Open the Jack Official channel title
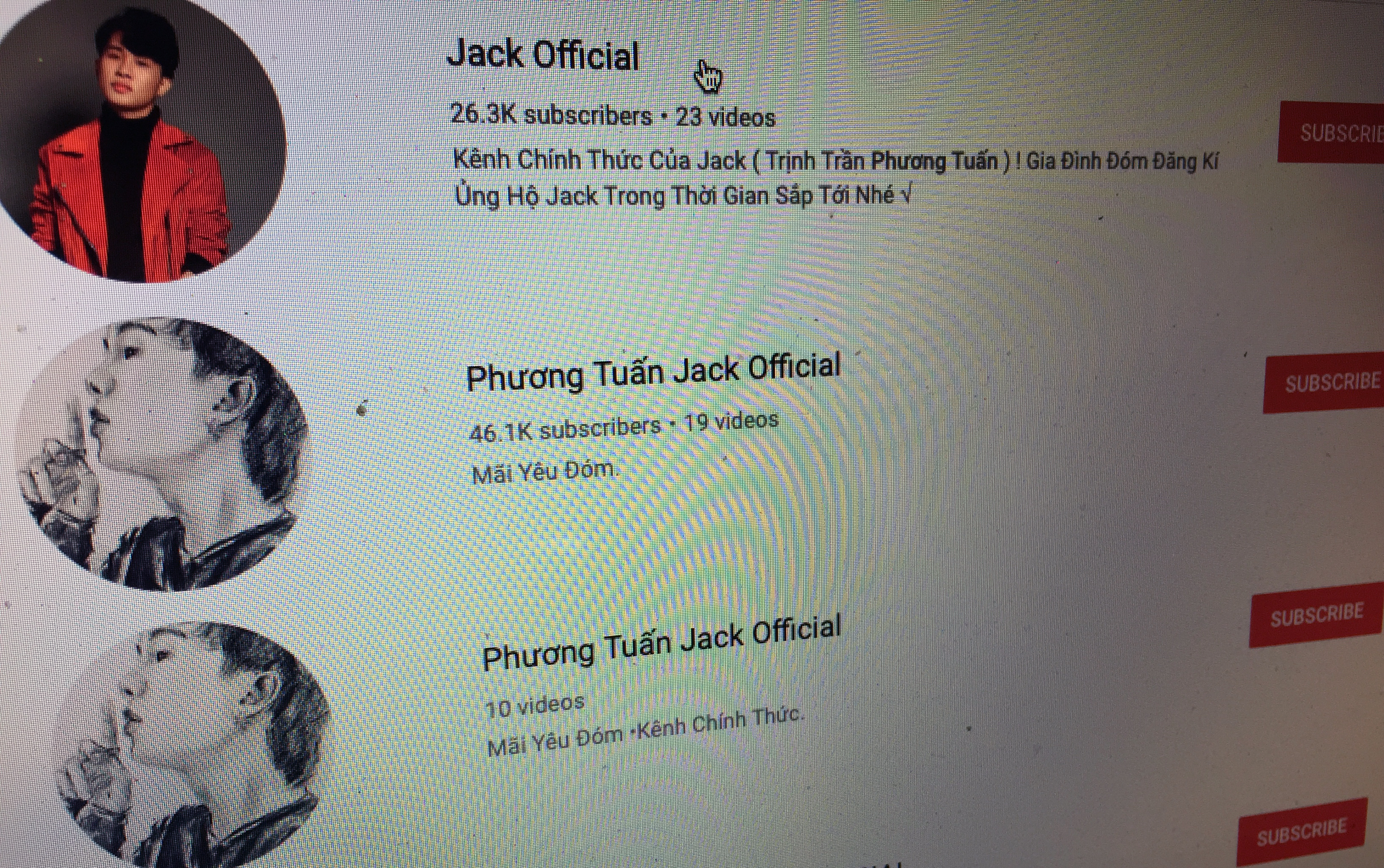This screenshot has width=1384, height=868. (x=542, y=56)
